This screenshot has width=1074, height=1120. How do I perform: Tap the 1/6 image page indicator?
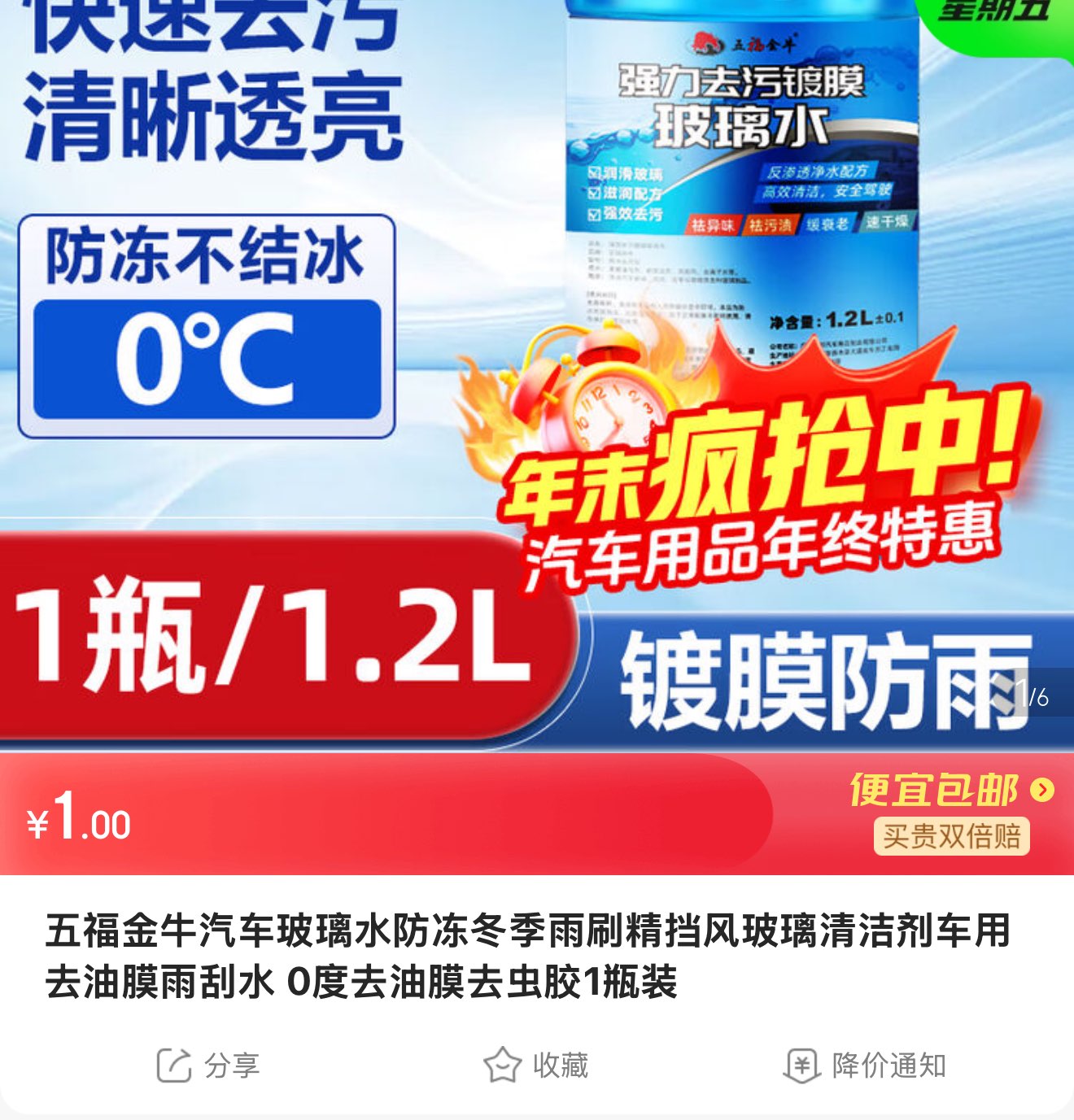[1032, 696]
